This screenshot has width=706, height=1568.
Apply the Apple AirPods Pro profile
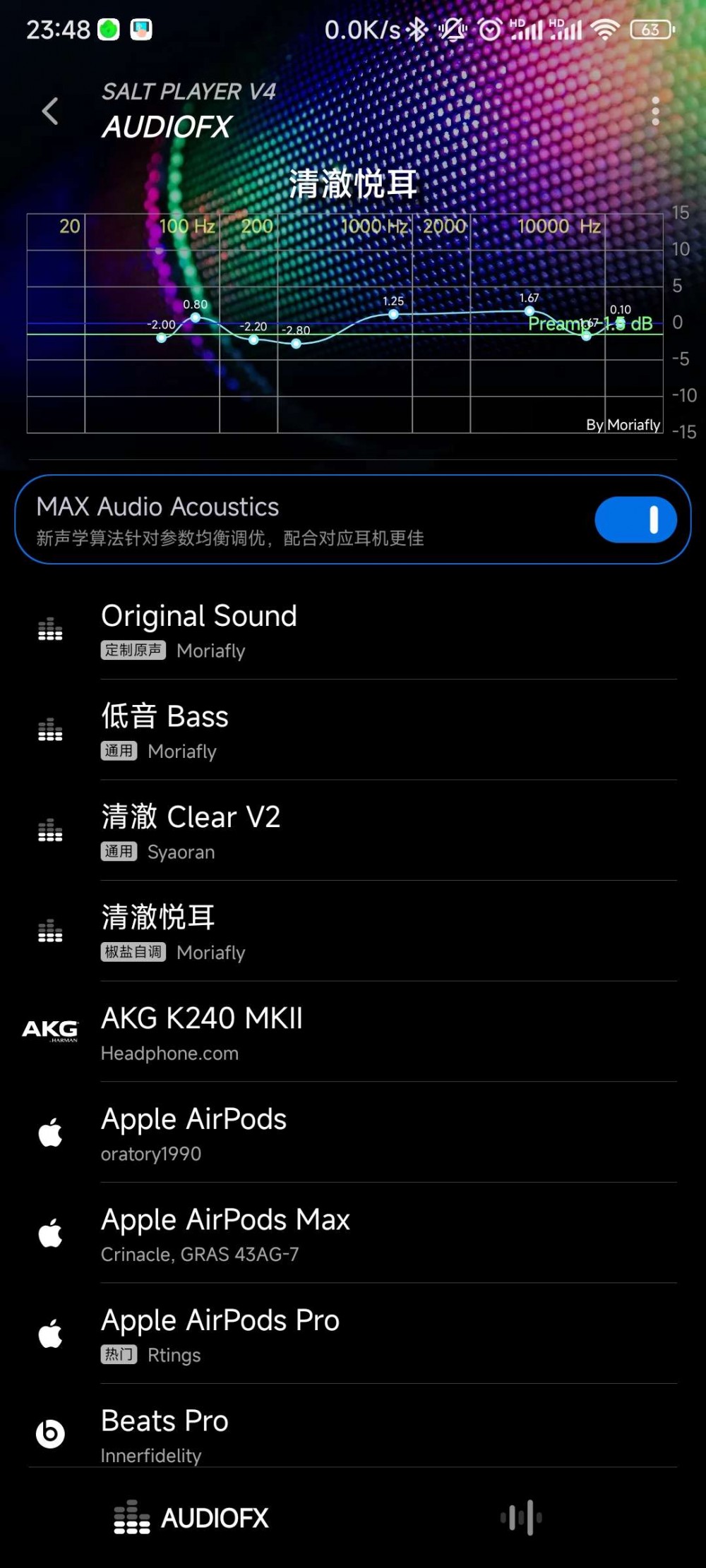tap(353, 1334)
